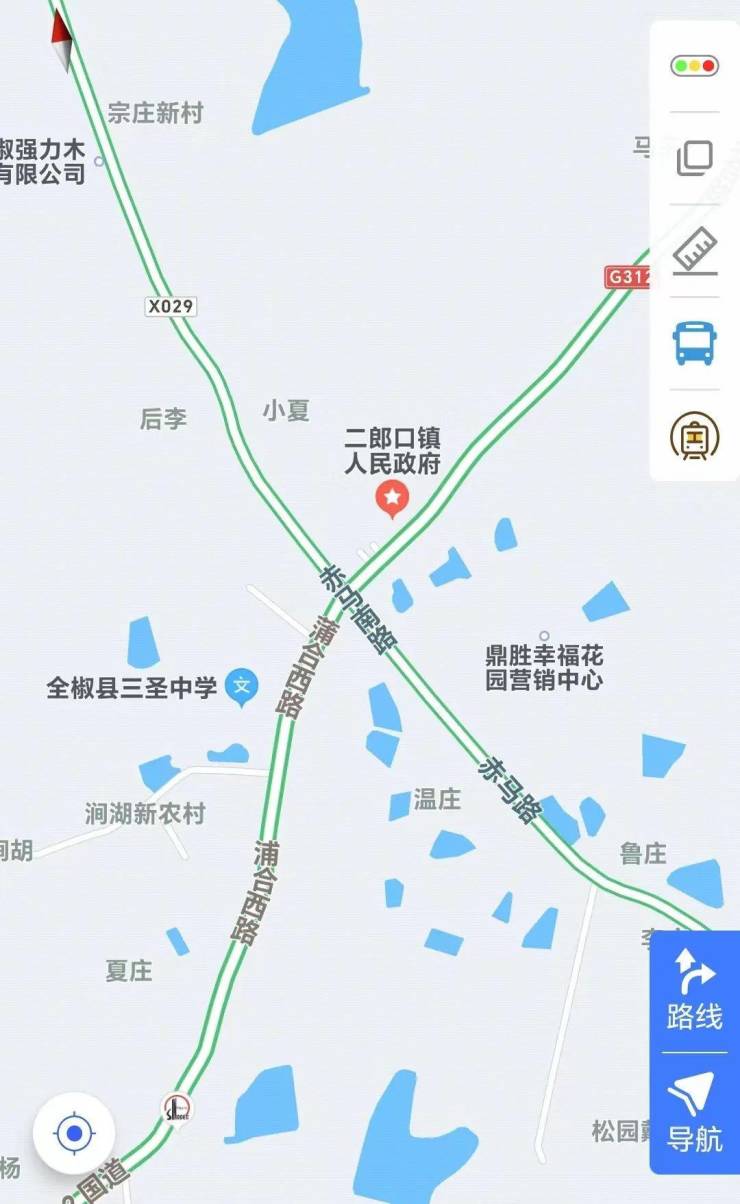Image resolution: width=740 pixels, height=1204 pixels.
Task: Open the map layers selector
Action: point(695,158)
